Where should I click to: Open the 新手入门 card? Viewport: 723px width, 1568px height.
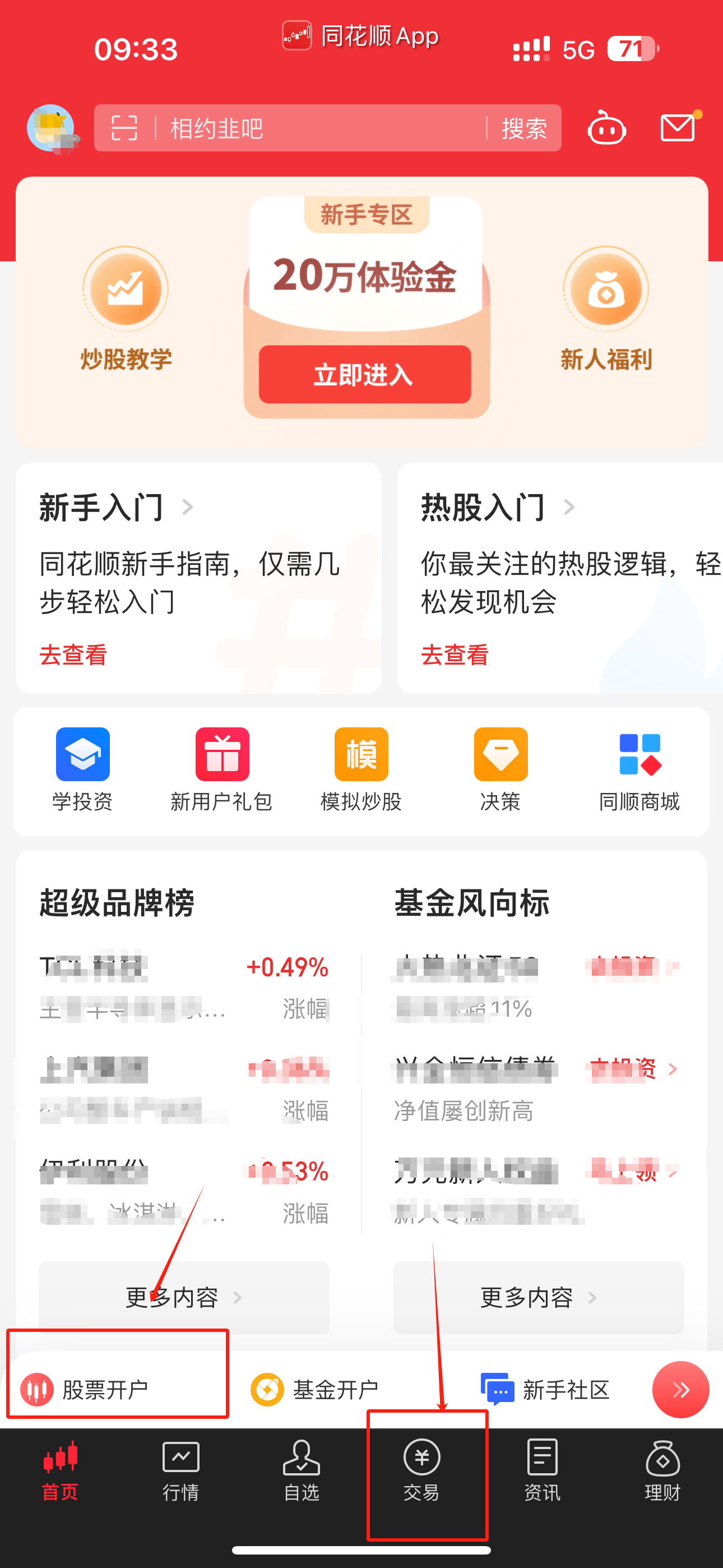[198, 577]
